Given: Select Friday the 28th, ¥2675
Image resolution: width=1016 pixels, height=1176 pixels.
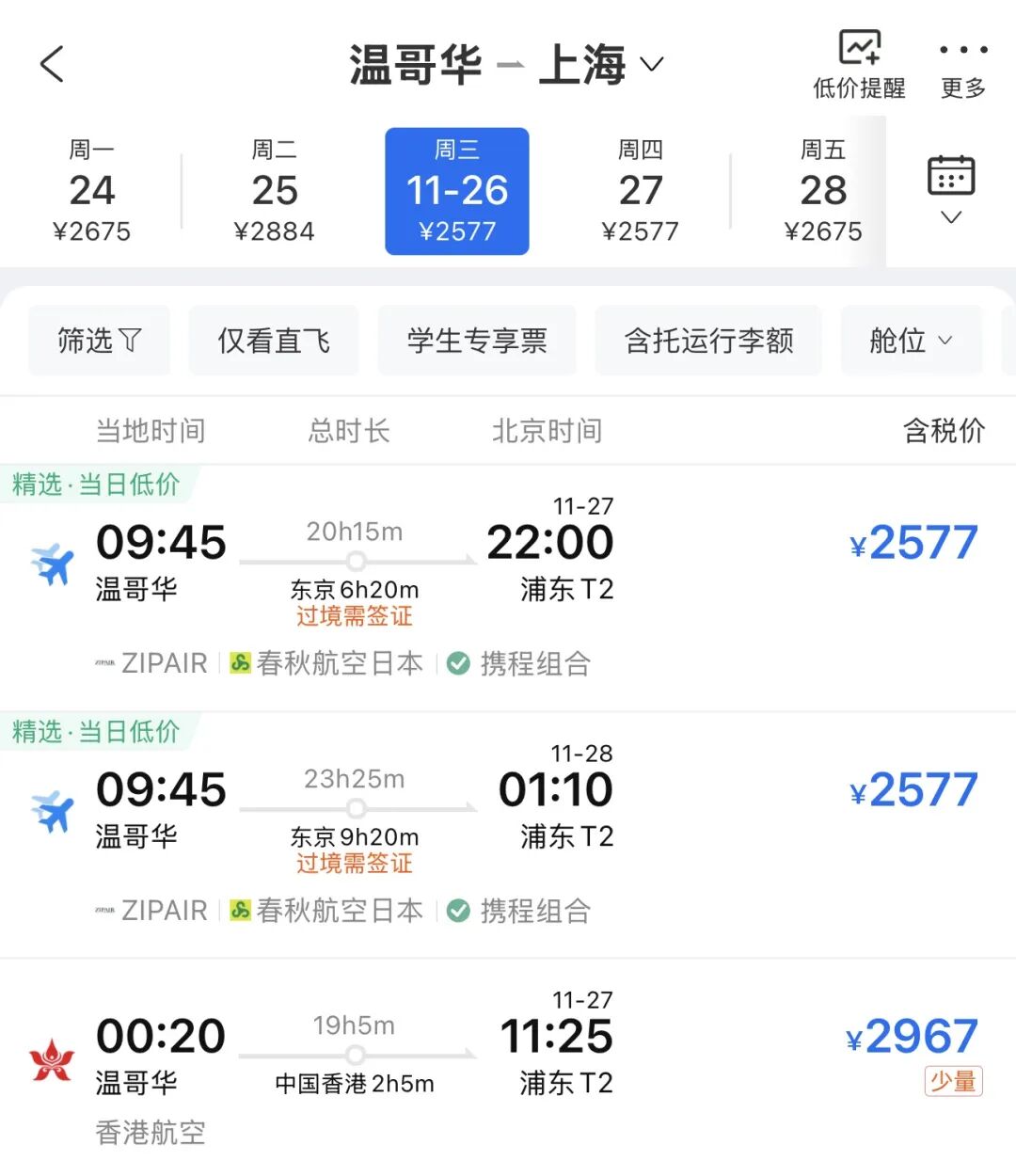Looking at the screenshot, I should click(822, 191).
